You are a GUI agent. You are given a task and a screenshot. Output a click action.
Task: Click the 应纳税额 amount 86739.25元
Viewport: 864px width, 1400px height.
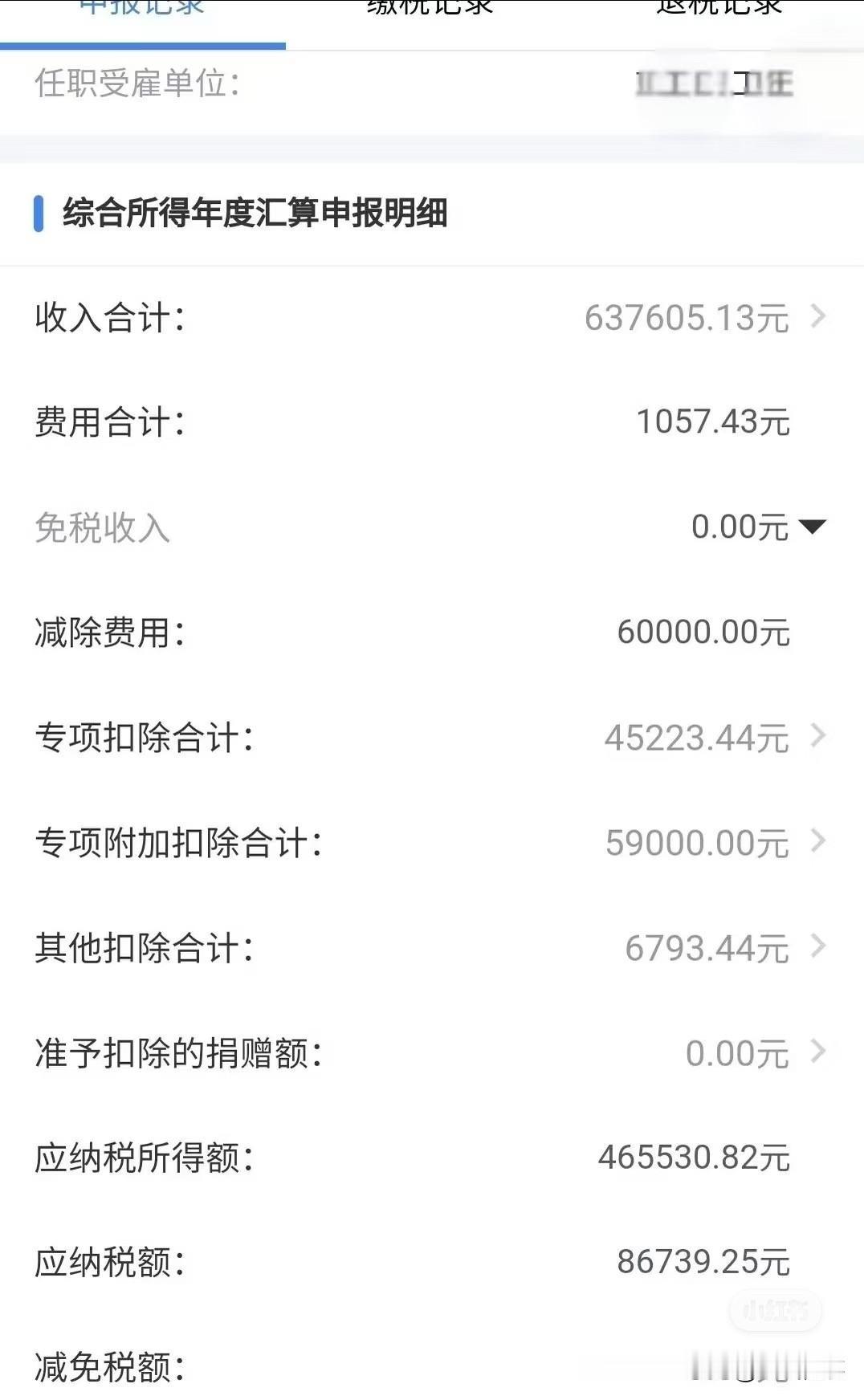pos(704,1264)
